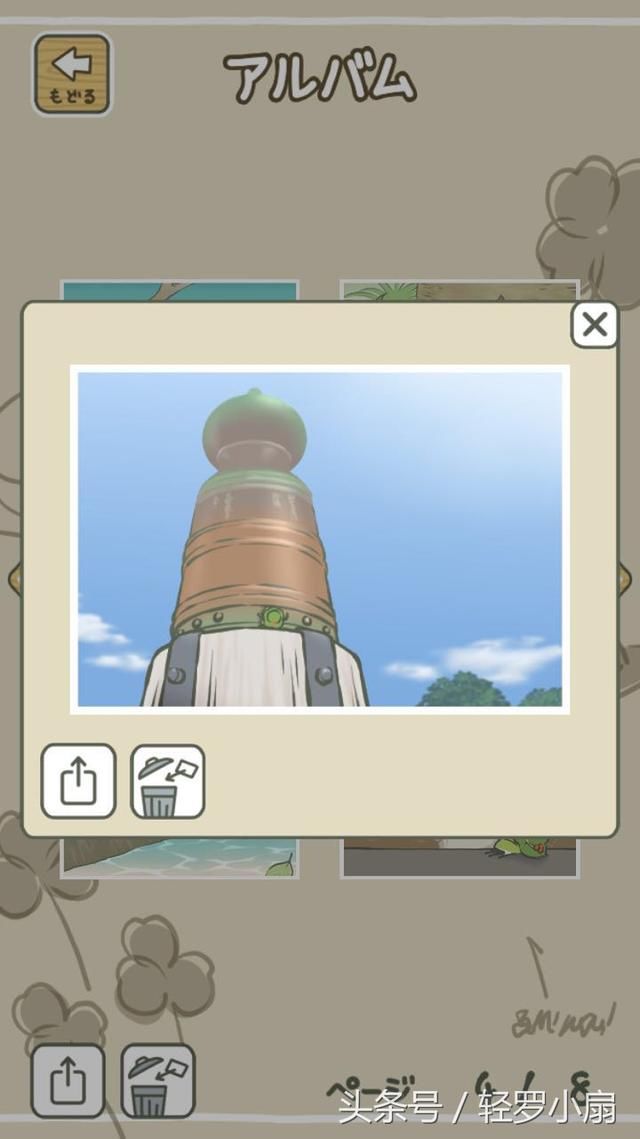Go back with the もどる button
640x1139 pixels.
tap(72, 73)
